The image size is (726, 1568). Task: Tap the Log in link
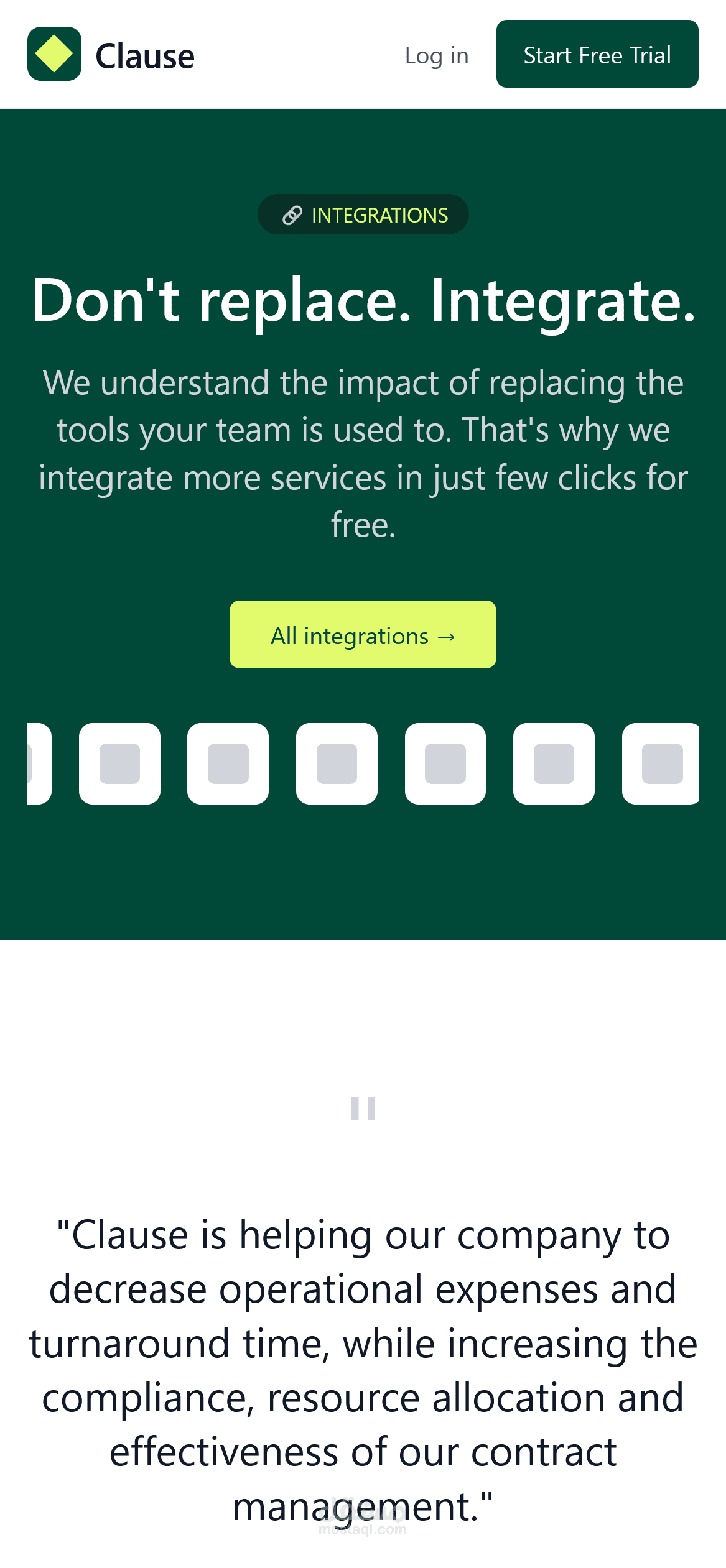436,55
